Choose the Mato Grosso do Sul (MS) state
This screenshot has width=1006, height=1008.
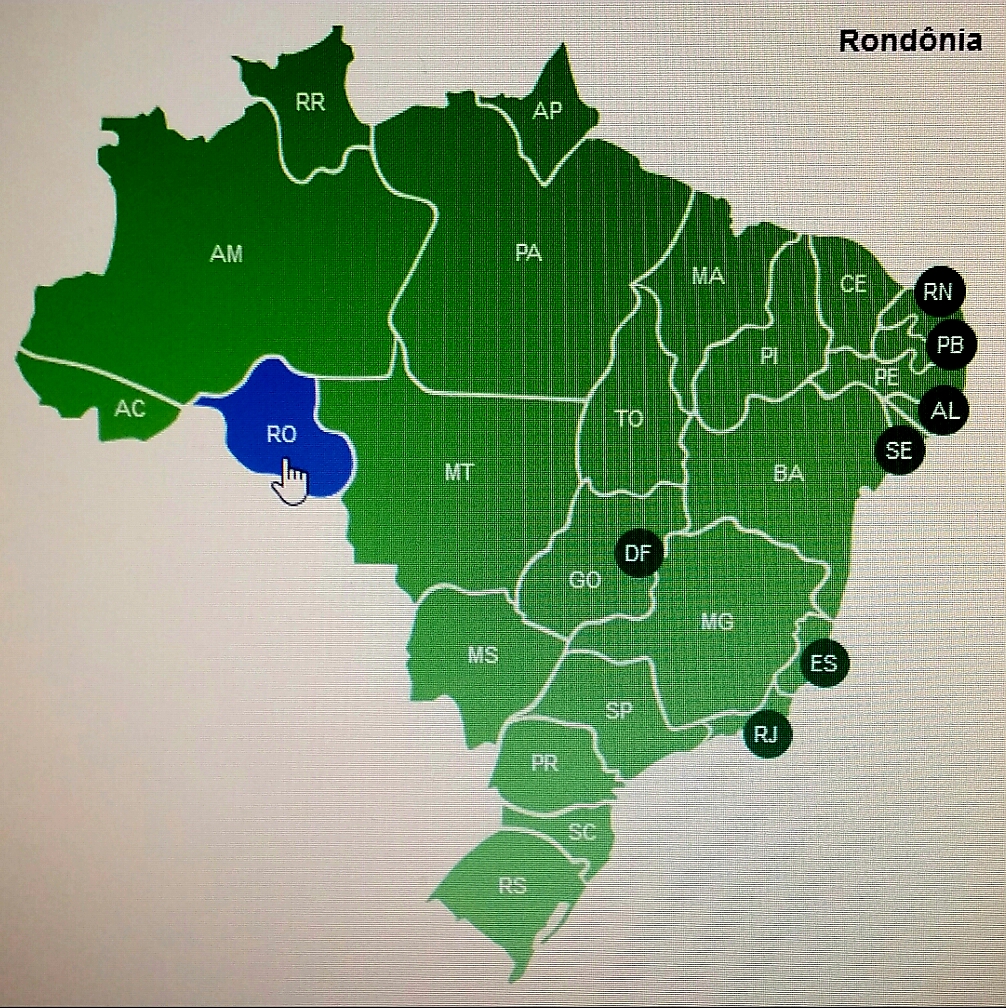pos(483,656)
